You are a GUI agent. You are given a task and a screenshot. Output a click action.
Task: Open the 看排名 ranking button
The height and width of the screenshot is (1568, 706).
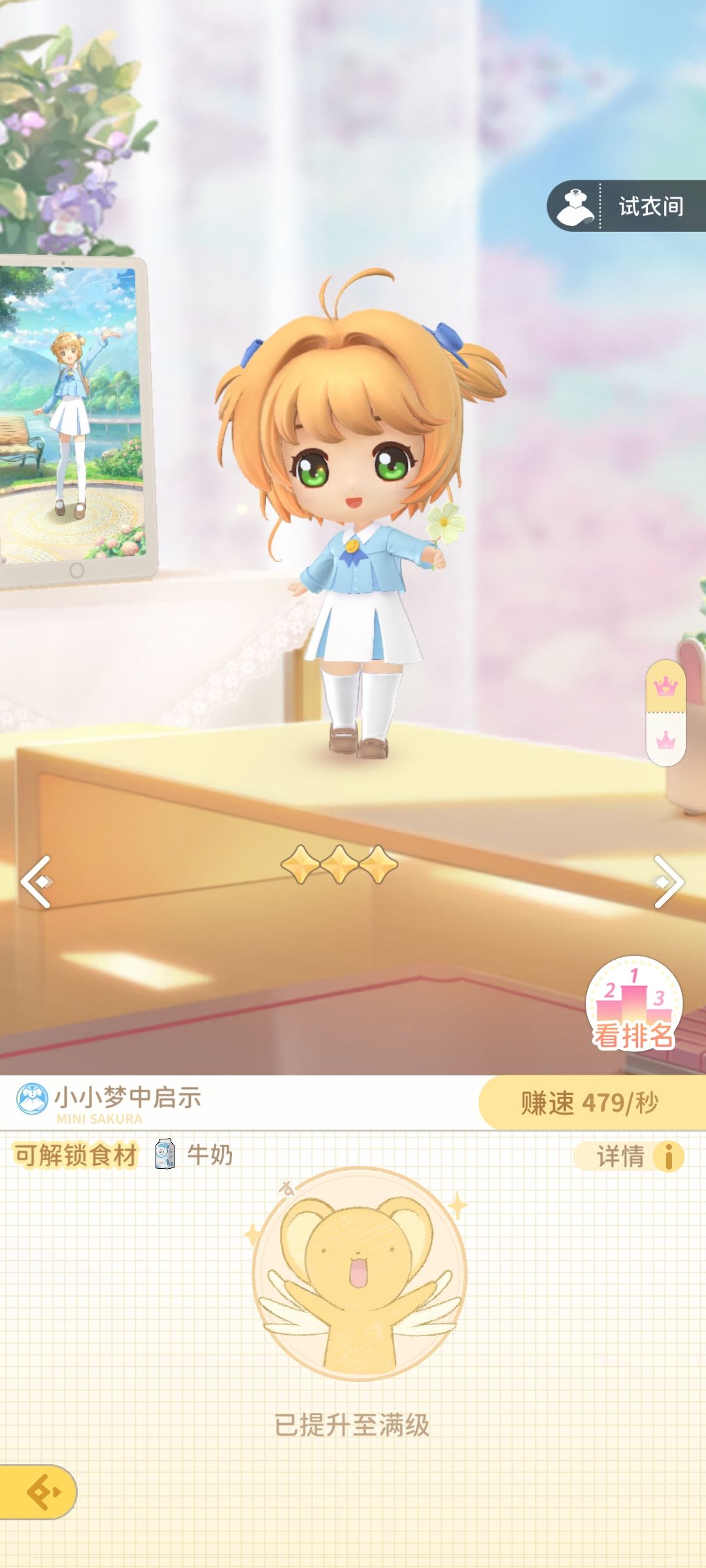click(x=633, y=1004)
